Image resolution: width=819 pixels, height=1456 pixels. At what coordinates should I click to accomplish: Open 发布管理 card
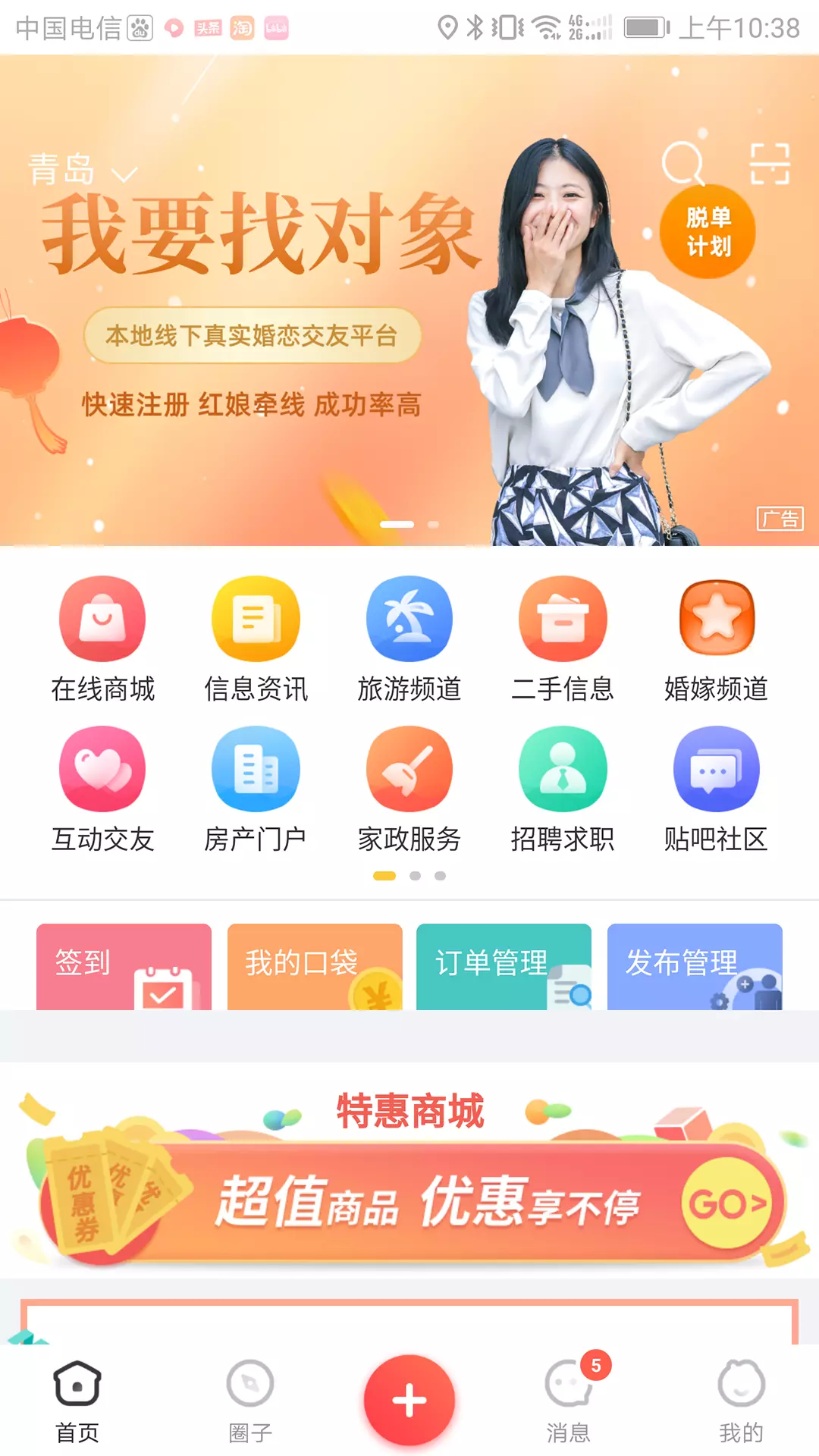click(695, 966)
